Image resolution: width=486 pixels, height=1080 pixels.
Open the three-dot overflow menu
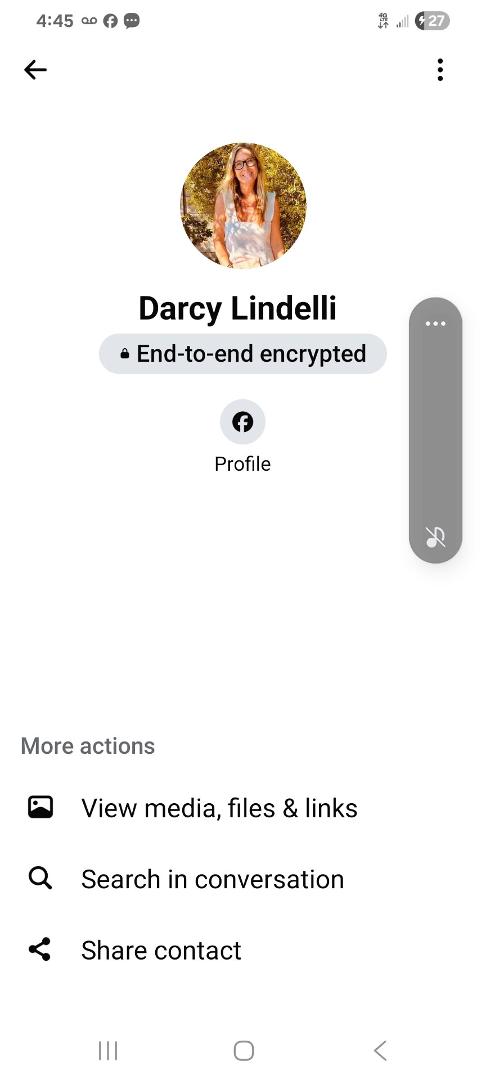(x=440, y=70)
